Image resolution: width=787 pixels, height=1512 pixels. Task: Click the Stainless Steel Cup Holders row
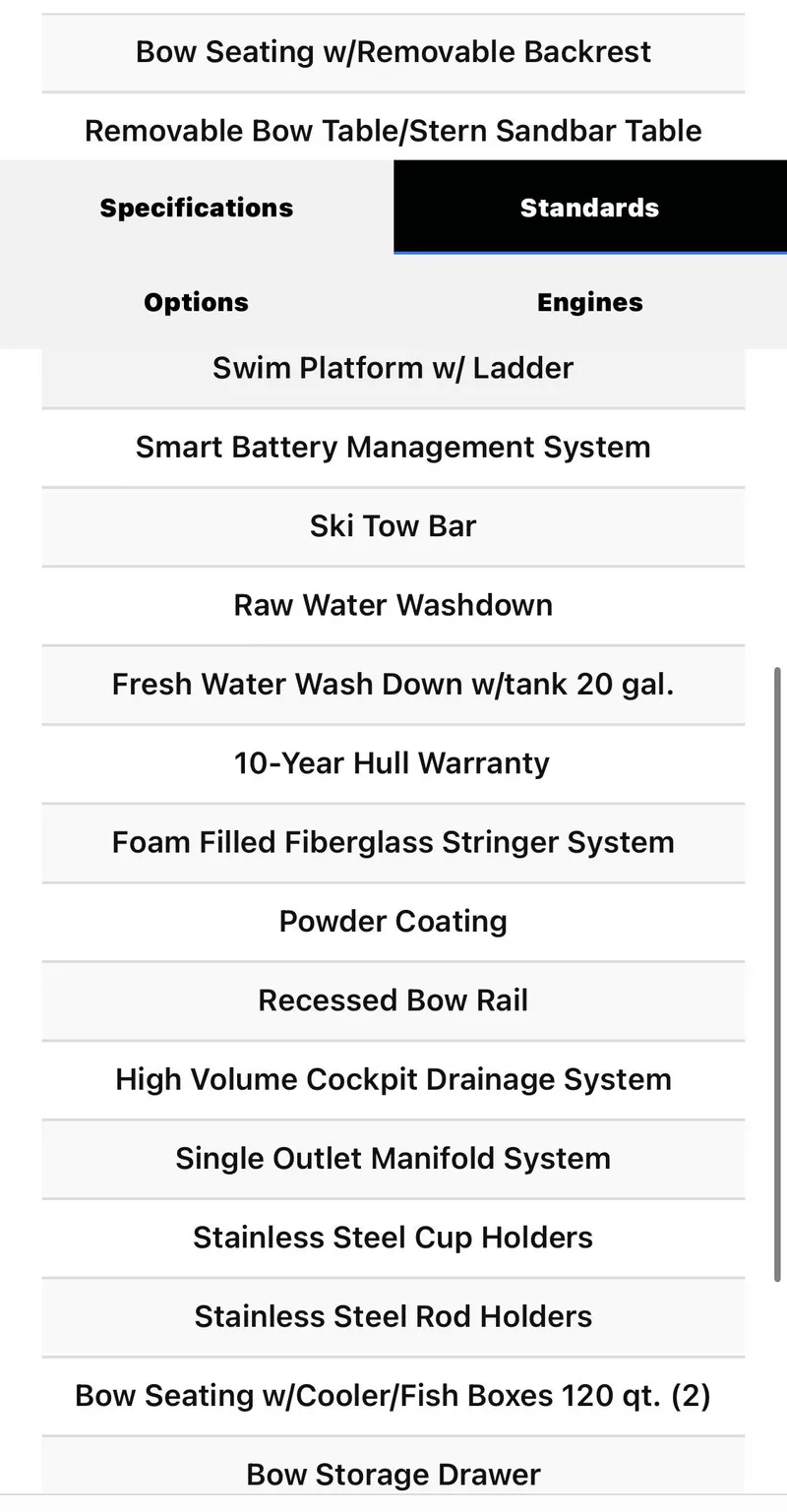pos(393,1238)
